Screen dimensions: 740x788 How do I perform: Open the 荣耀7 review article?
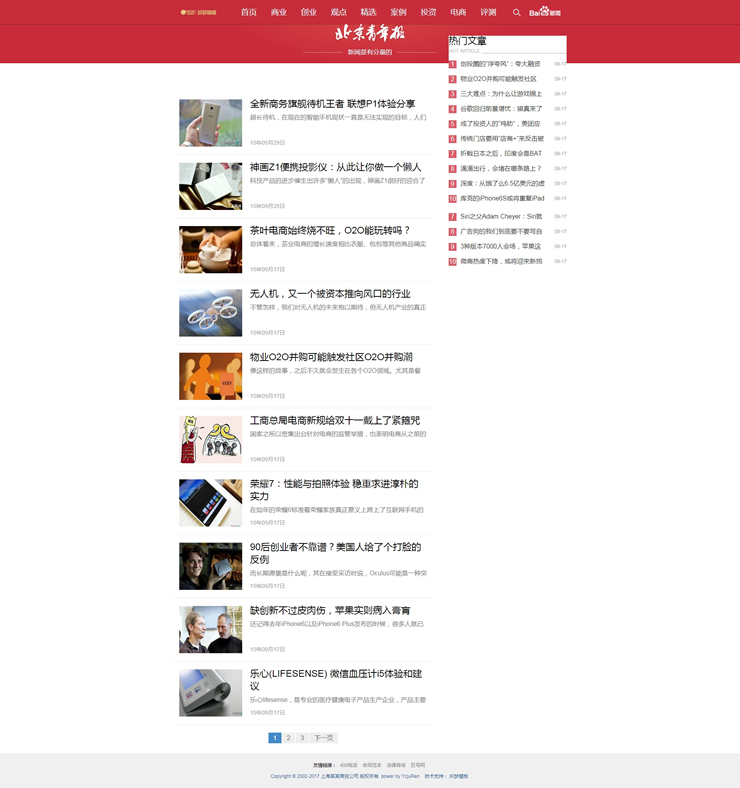click(334, 484)
